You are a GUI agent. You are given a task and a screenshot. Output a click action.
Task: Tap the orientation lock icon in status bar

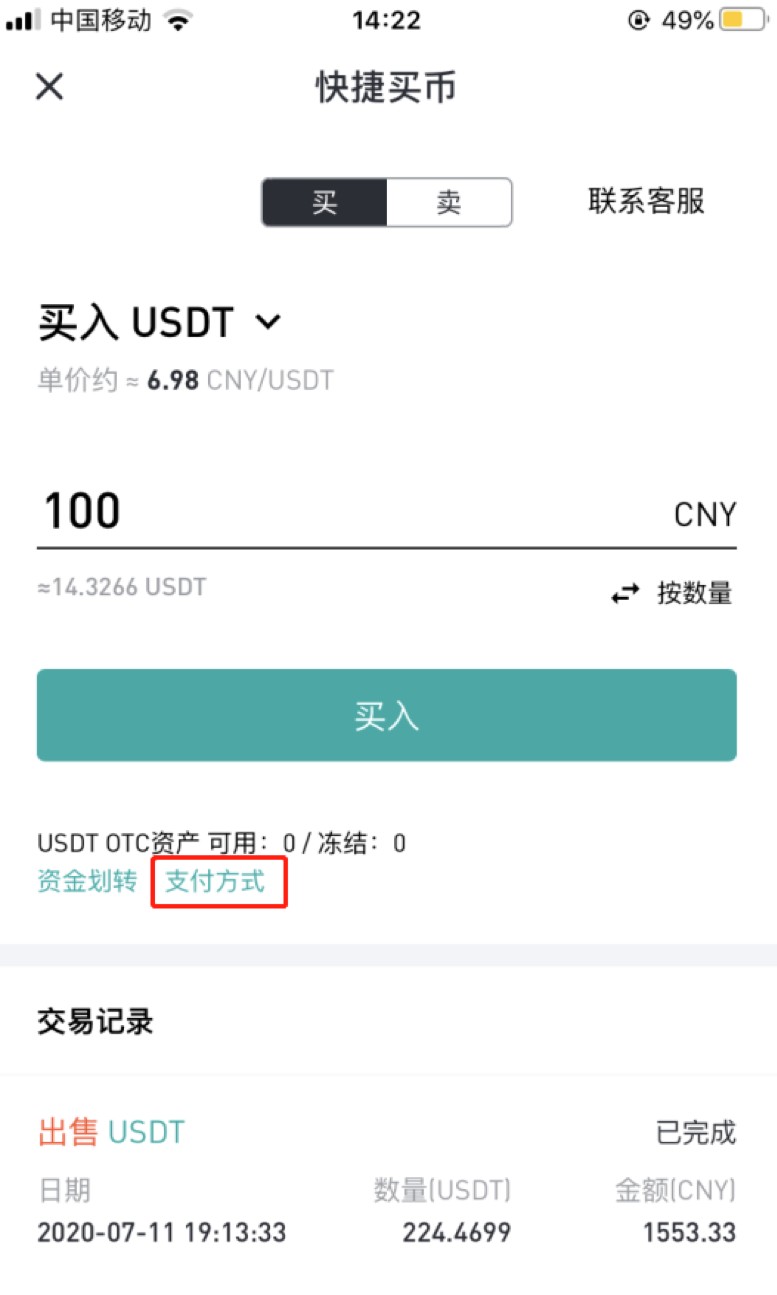click(x=640, y=19)
